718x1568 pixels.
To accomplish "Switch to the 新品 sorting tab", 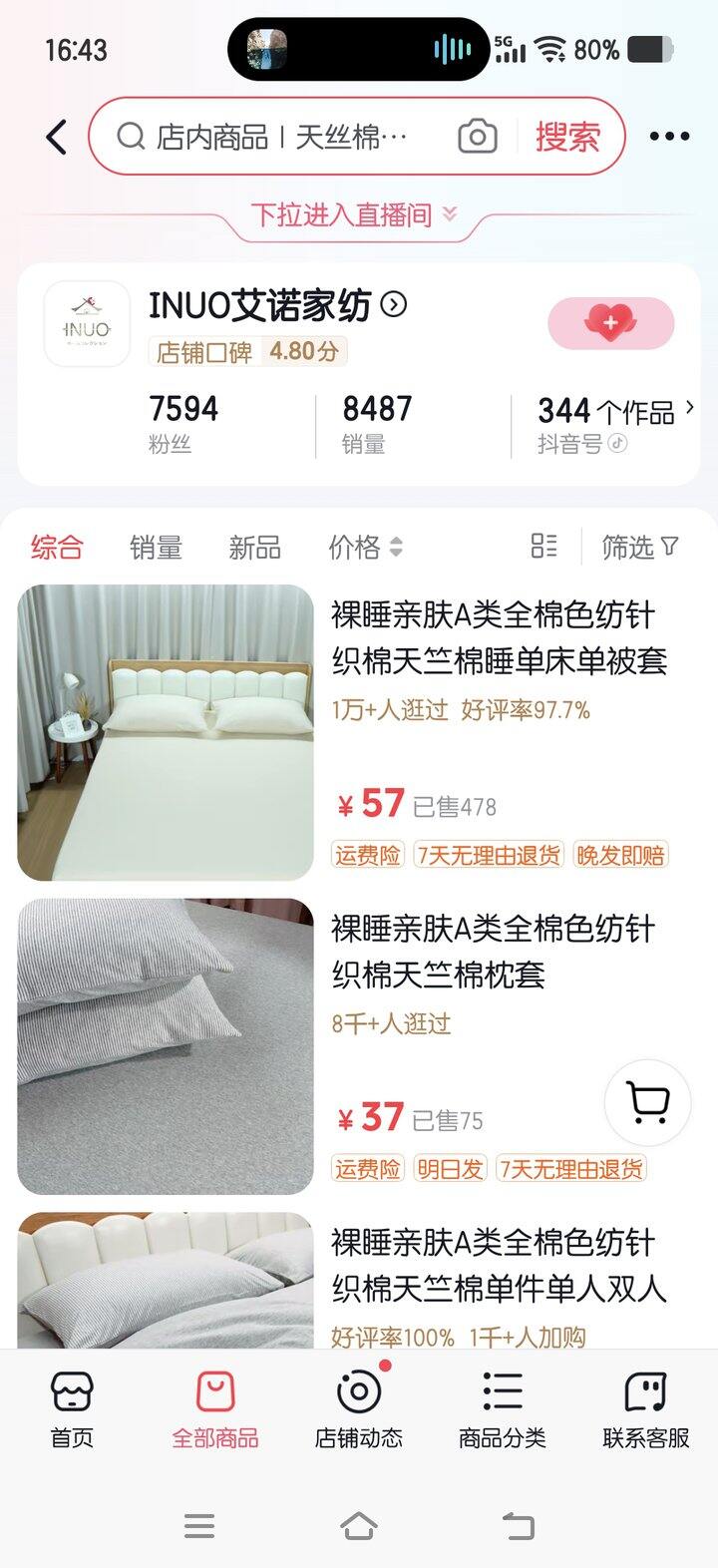I will (254, 547).
